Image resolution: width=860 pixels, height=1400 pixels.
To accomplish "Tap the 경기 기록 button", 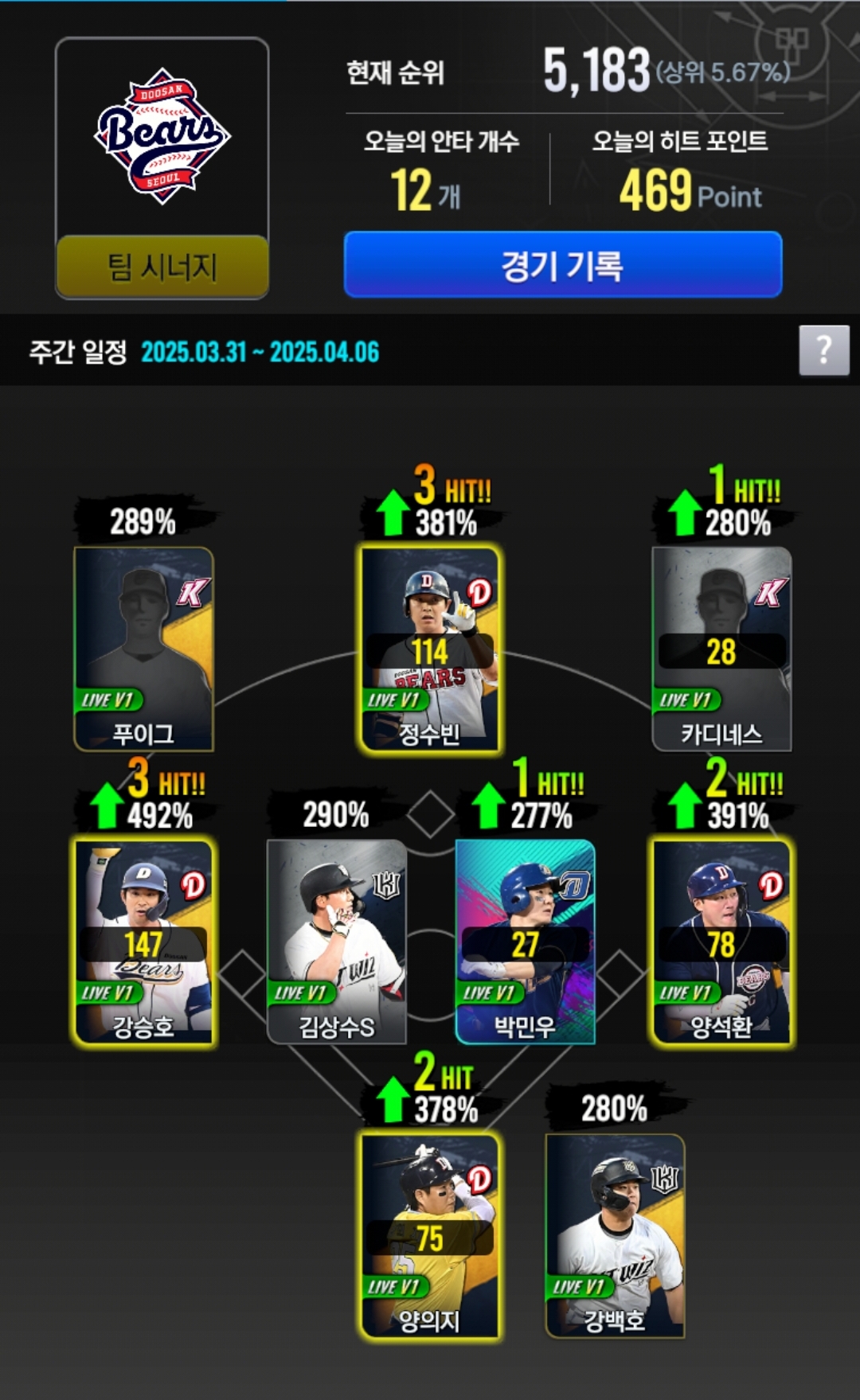I will (x=562, y=265).
